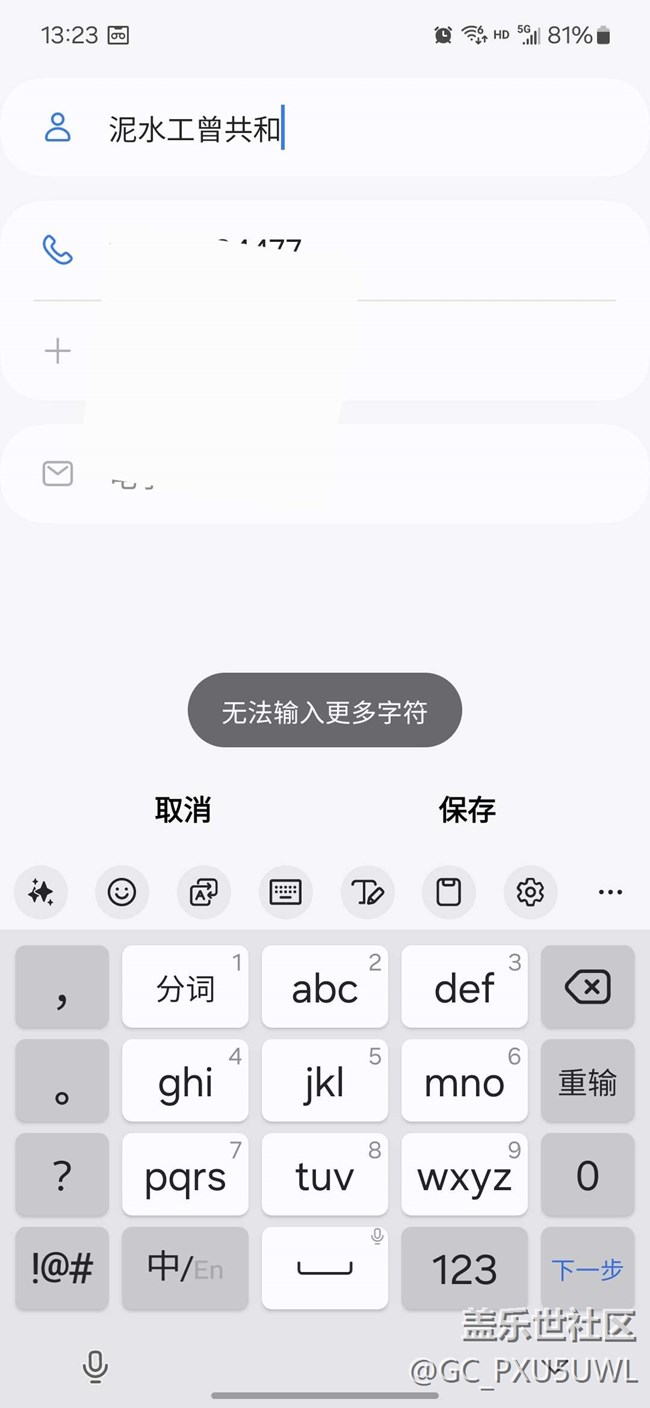Delete a character with backspace
The width and height of the screenshot is (650, 1408).
coord(587,988)
